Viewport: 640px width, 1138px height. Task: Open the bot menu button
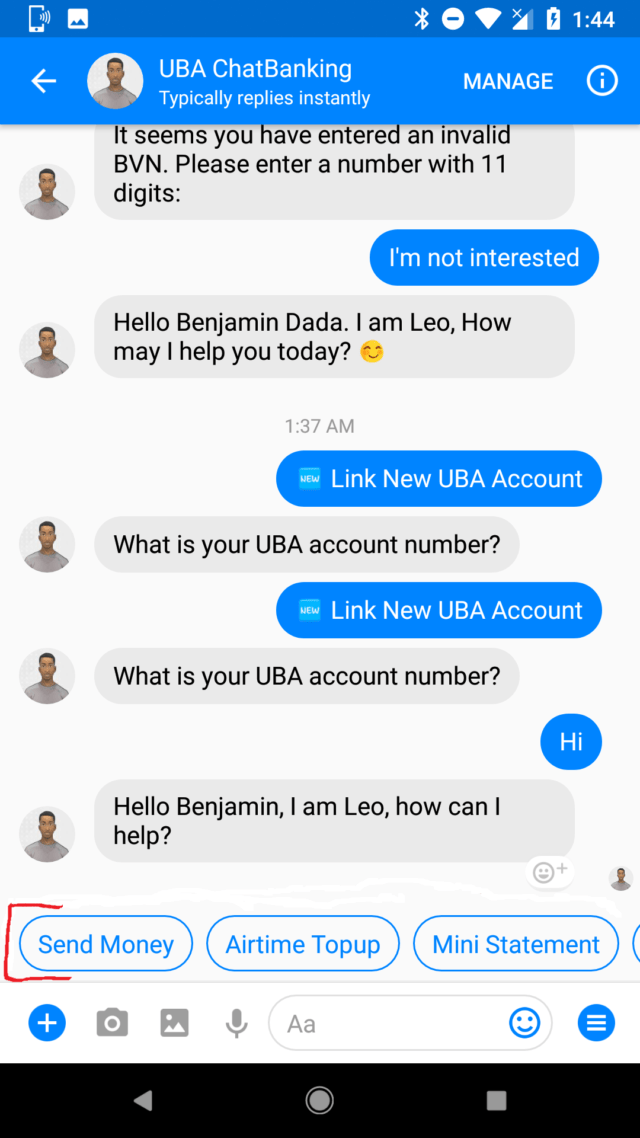coord(596,1023)
